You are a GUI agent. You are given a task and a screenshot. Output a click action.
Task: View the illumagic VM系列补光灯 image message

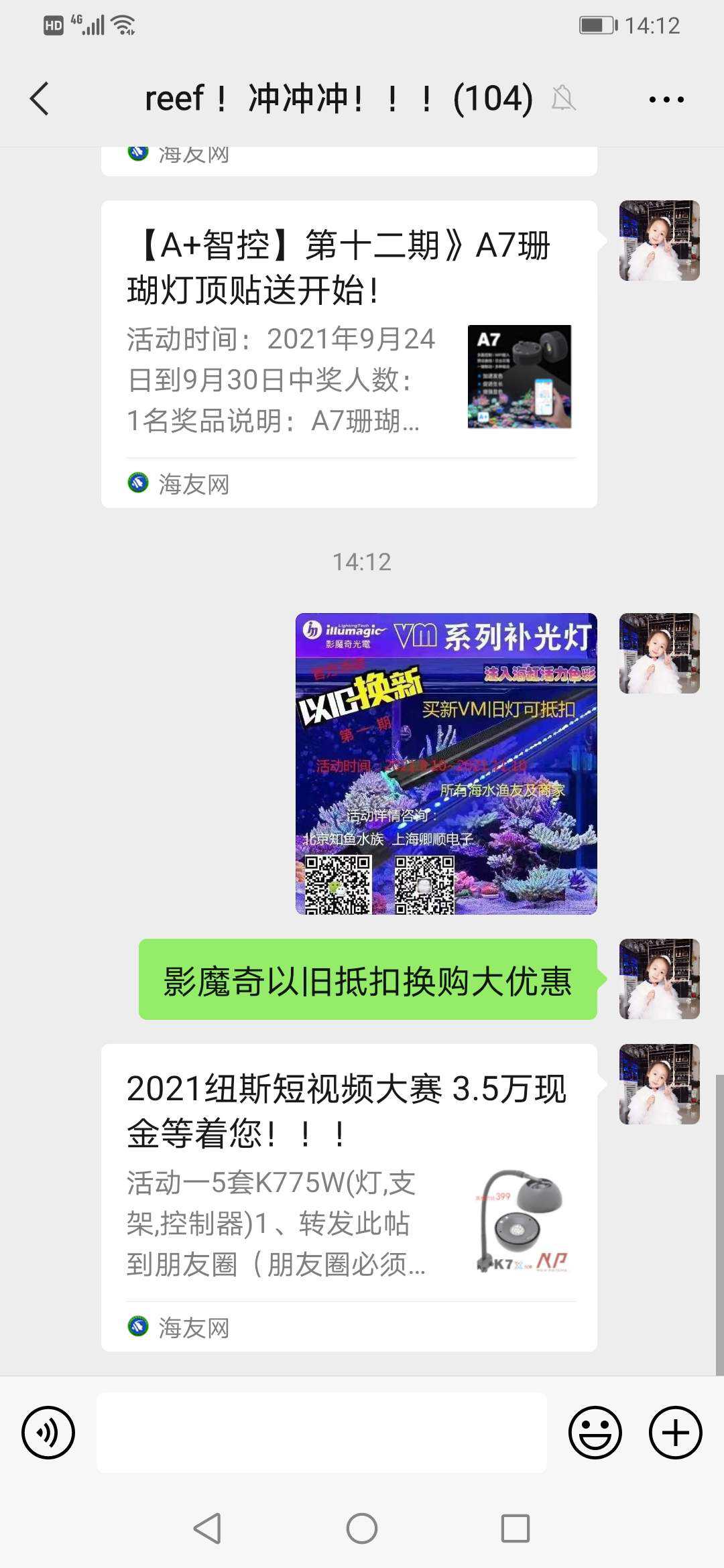(446, 763)
